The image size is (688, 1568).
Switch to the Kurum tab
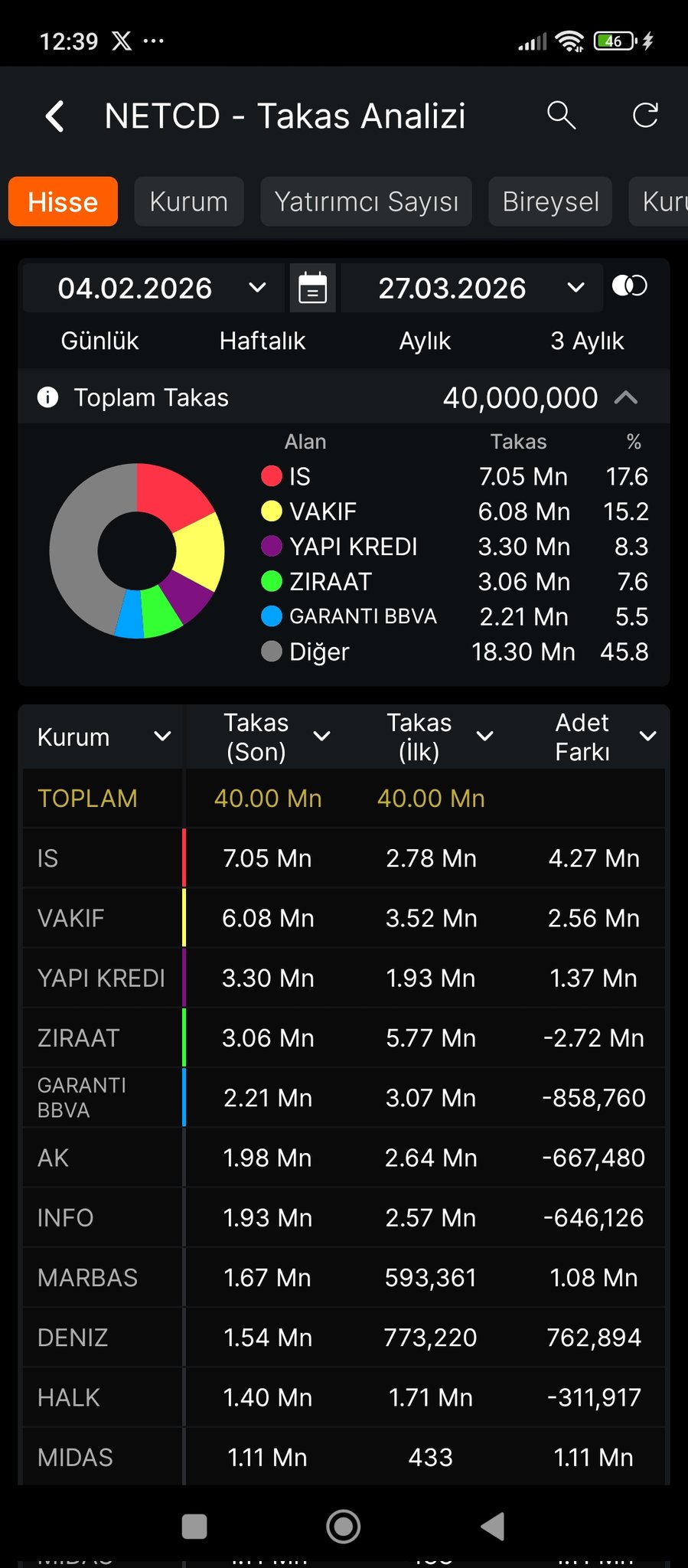click(x=188, y=202)
